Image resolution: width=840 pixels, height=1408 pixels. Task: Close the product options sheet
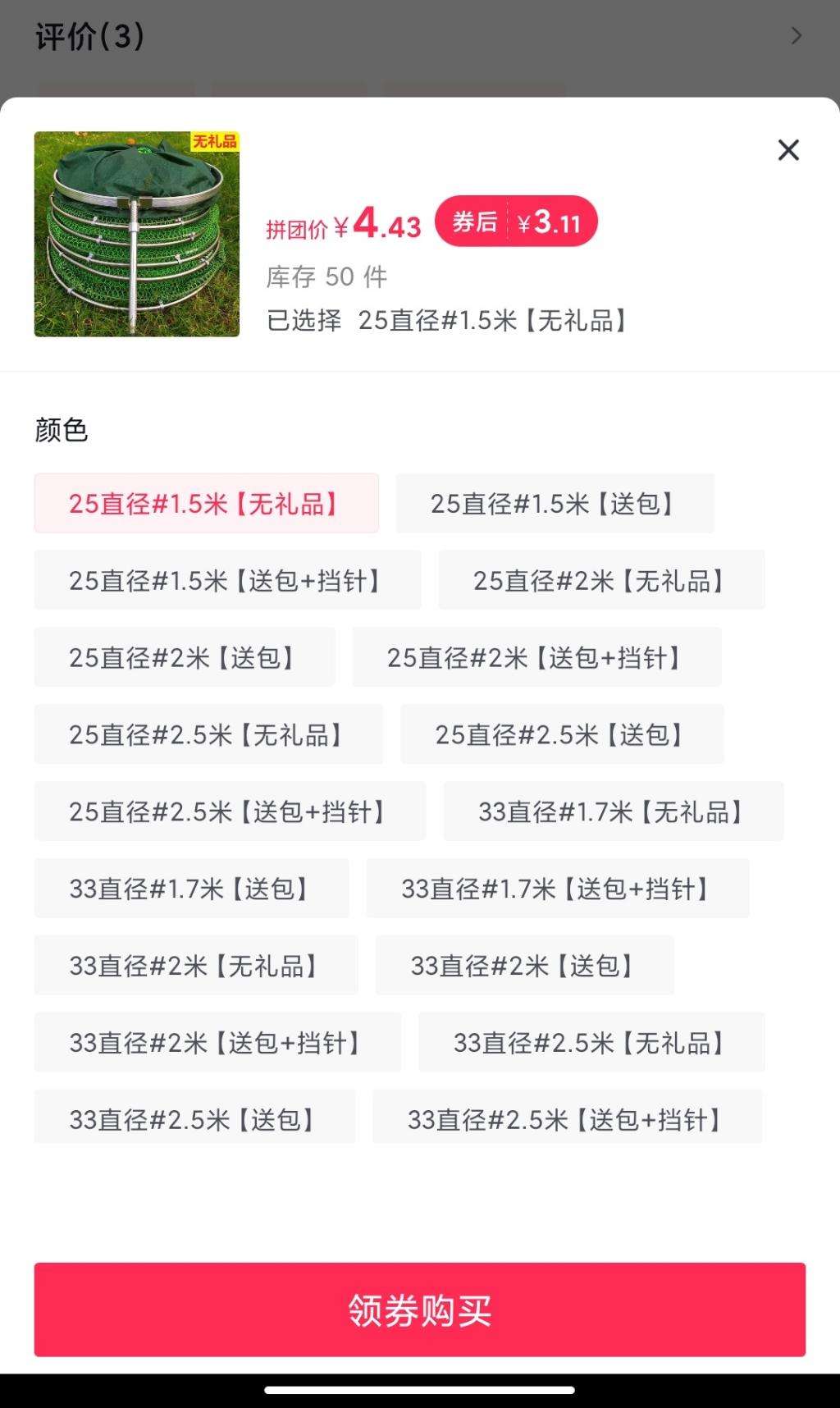click(x=787, y=150)
